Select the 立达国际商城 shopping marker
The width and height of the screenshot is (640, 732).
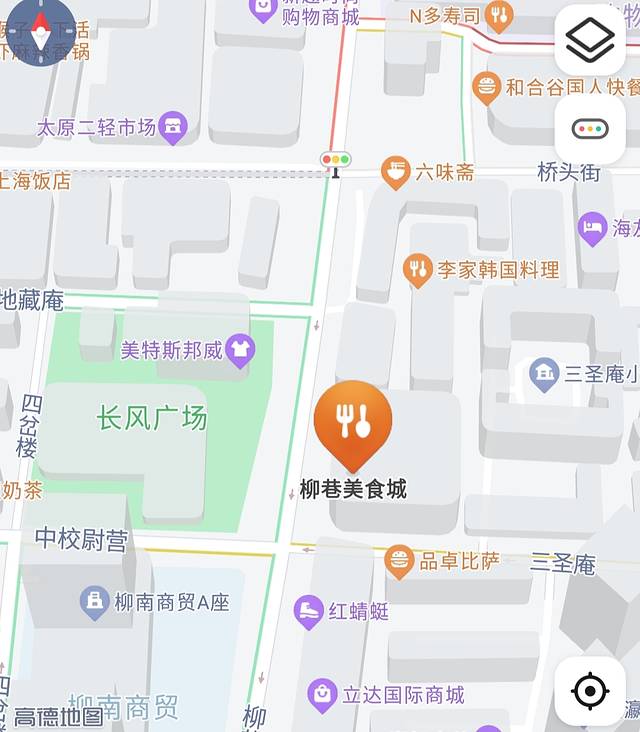point(322,694)
